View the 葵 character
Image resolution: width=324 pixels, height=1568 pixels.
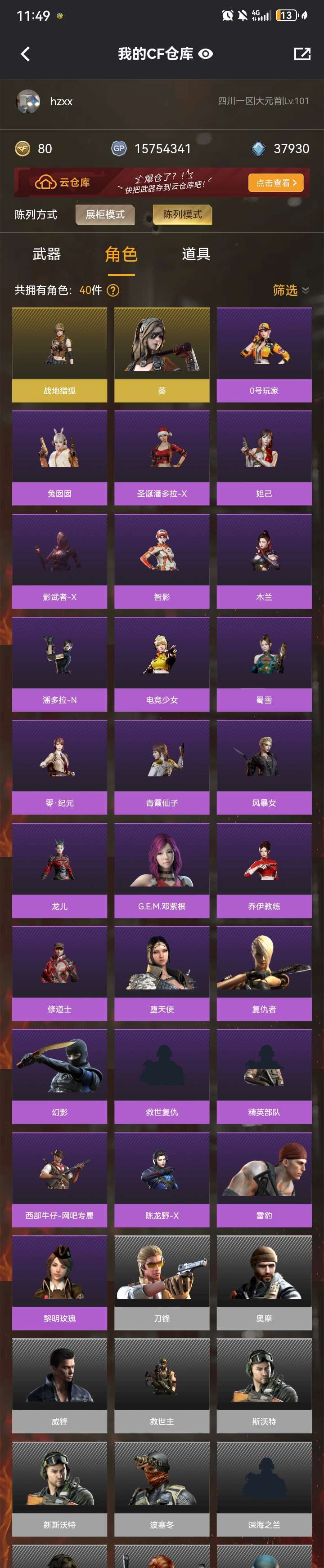(x=162, y=355)
